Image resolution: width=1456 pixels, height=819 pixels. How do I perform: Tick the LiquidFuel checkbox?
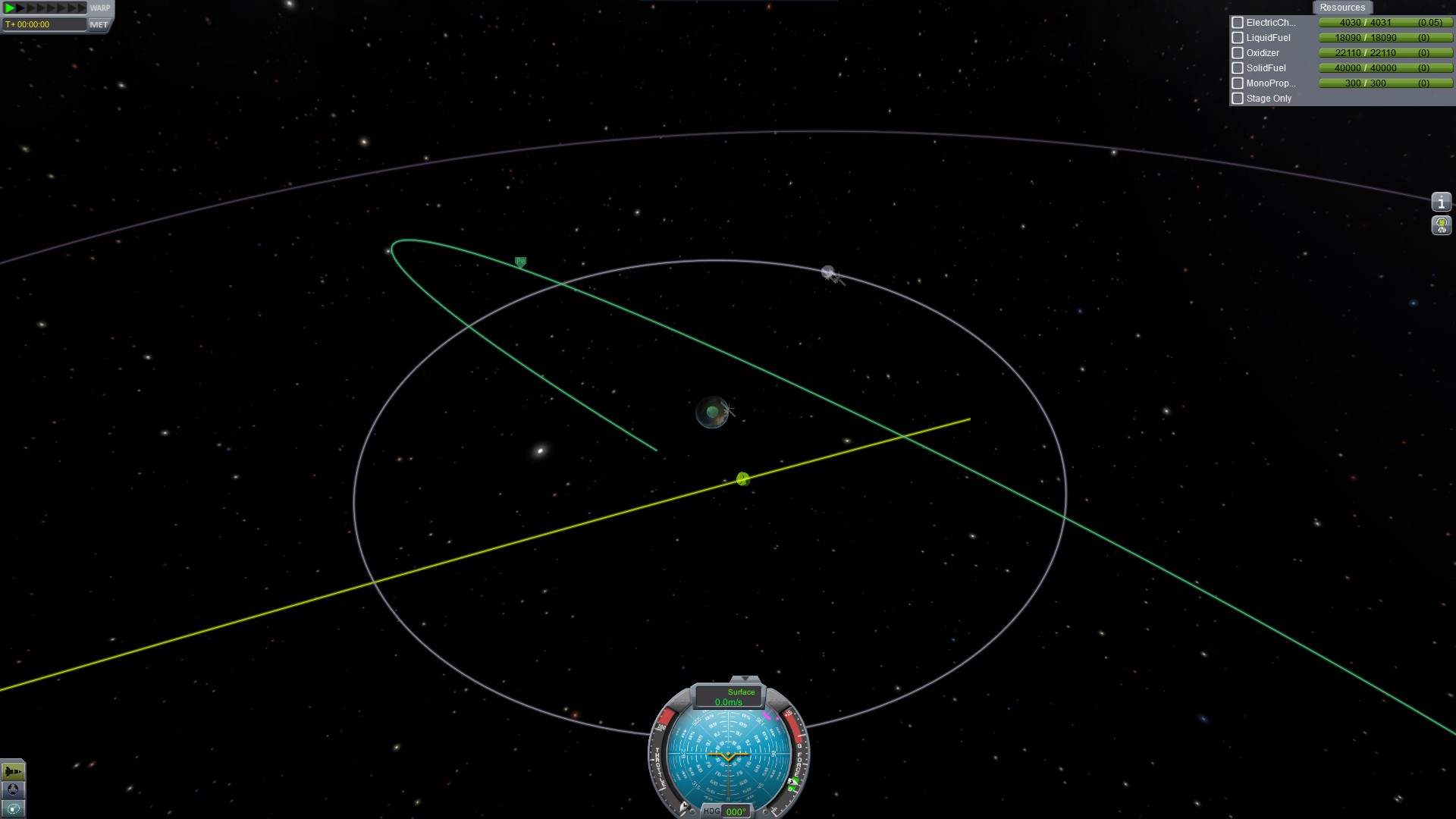[1238, 38]
